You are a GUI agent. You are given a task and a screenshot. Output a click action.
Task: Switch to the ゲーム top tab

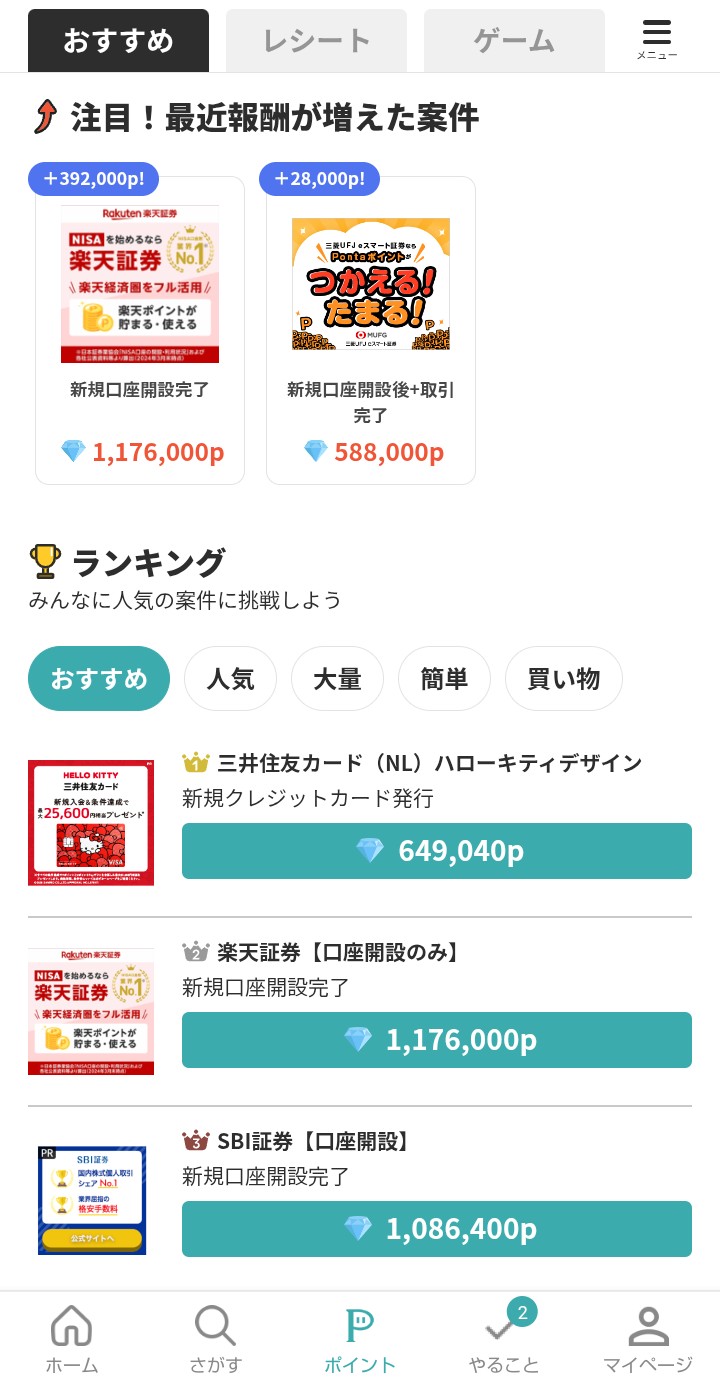click(x=514, y=41)
